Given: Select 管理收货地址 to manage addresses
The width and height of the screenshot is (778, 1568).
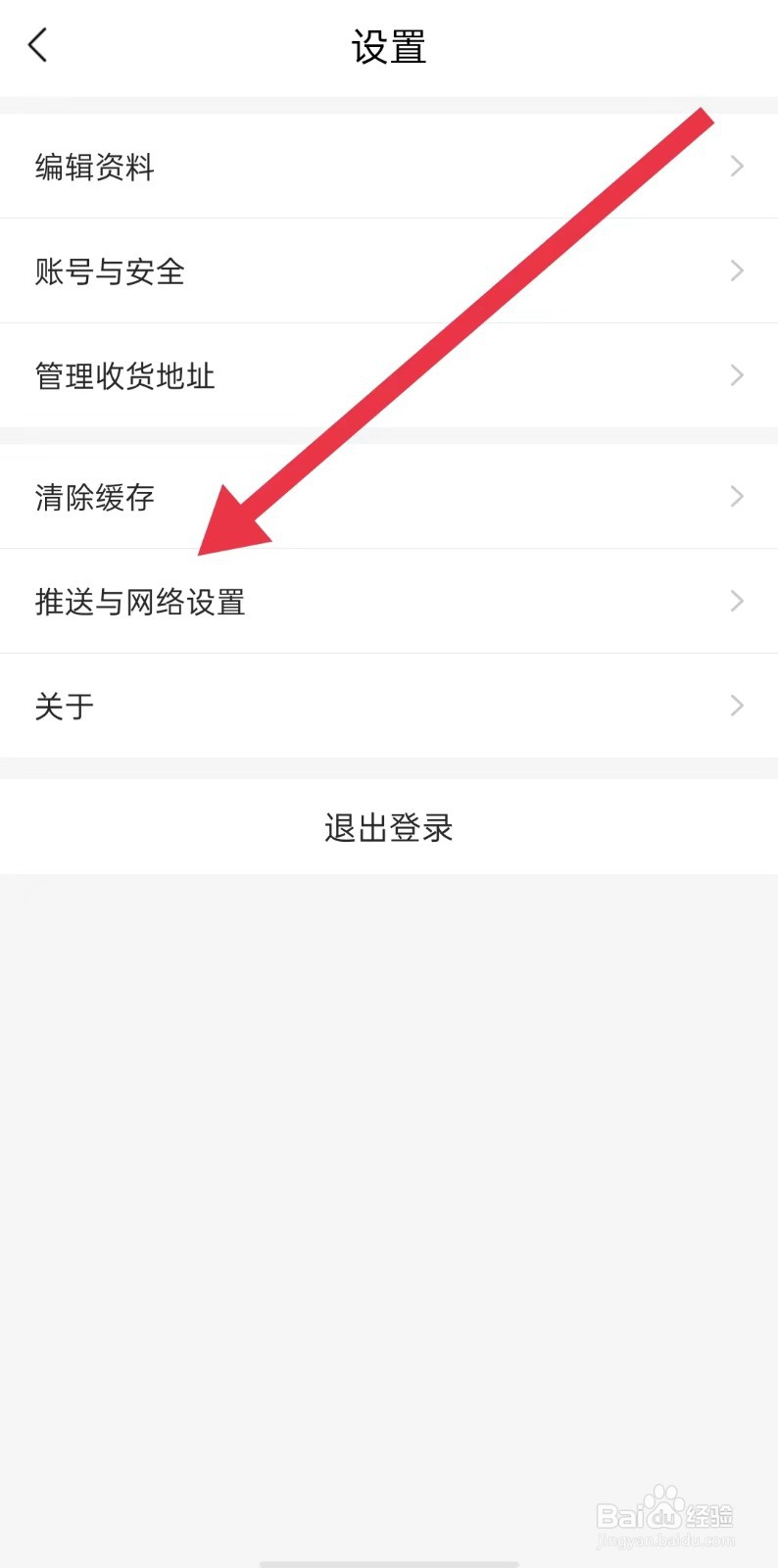Looking at the screenshot, I should 123,375.
